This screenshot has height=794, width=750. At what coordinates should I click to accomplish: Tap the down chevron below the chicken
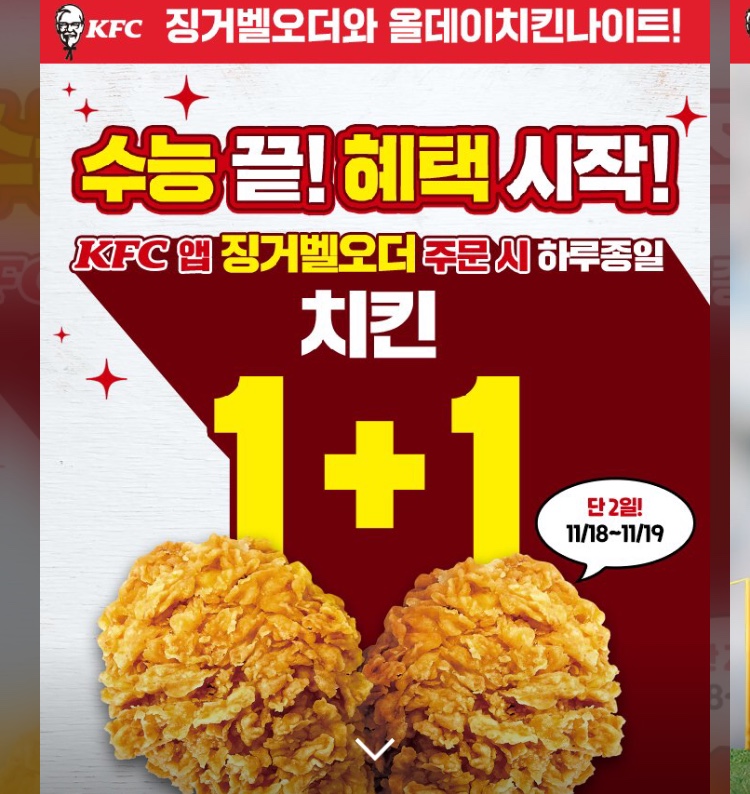[x=375, y=749]
